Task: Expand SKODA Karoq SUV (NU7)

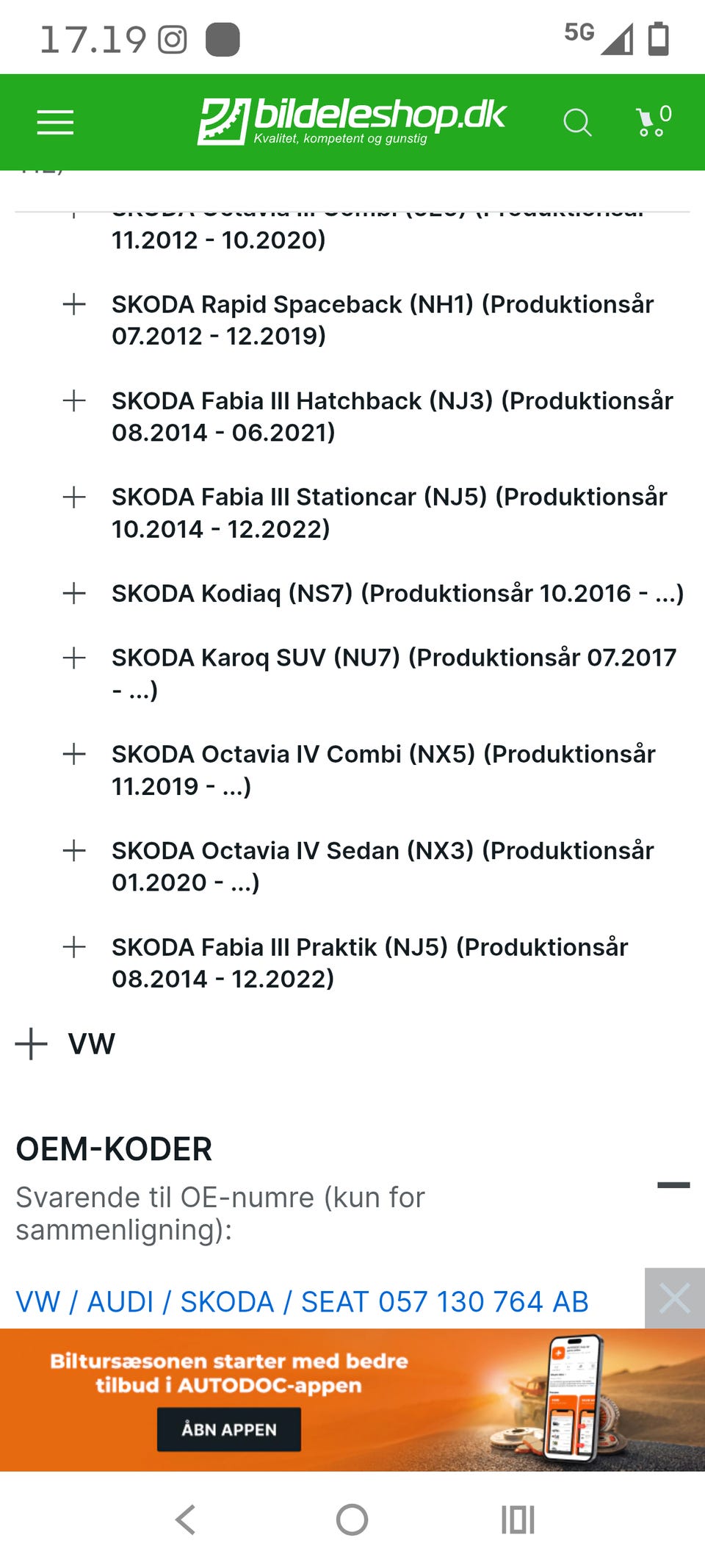Action: click(x=74, y=658)
